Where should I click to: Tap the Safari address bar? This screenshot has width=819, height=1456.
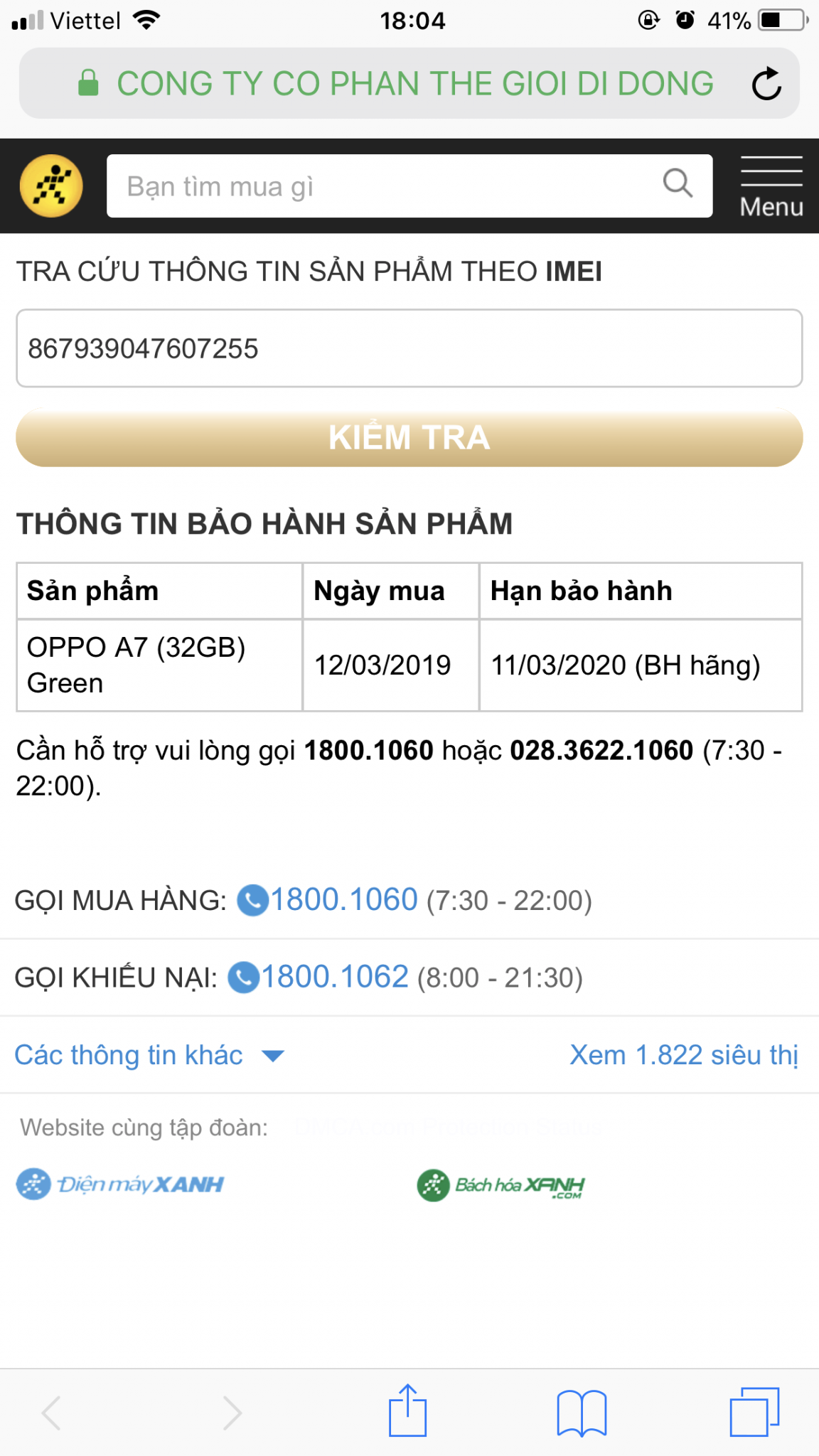398,84
